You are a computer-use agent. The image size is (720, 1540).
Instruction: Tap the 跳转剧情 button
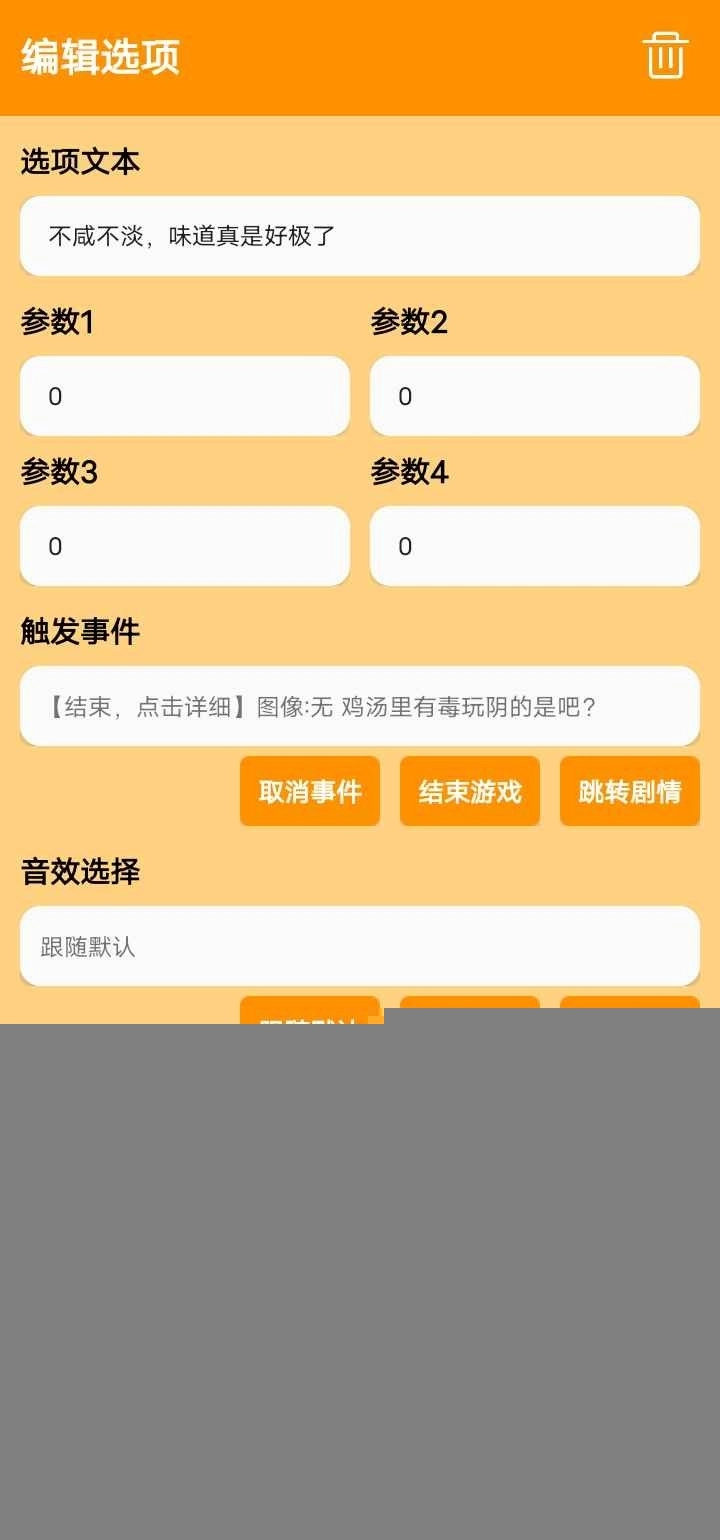(630, 791)
